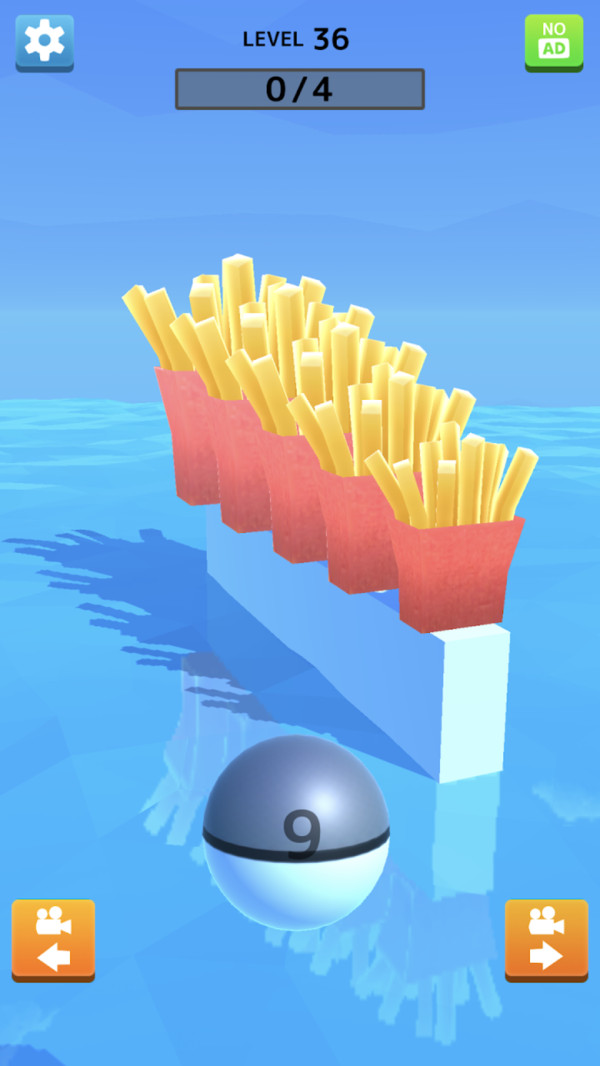Rotate the camera right

coord(545,939)
